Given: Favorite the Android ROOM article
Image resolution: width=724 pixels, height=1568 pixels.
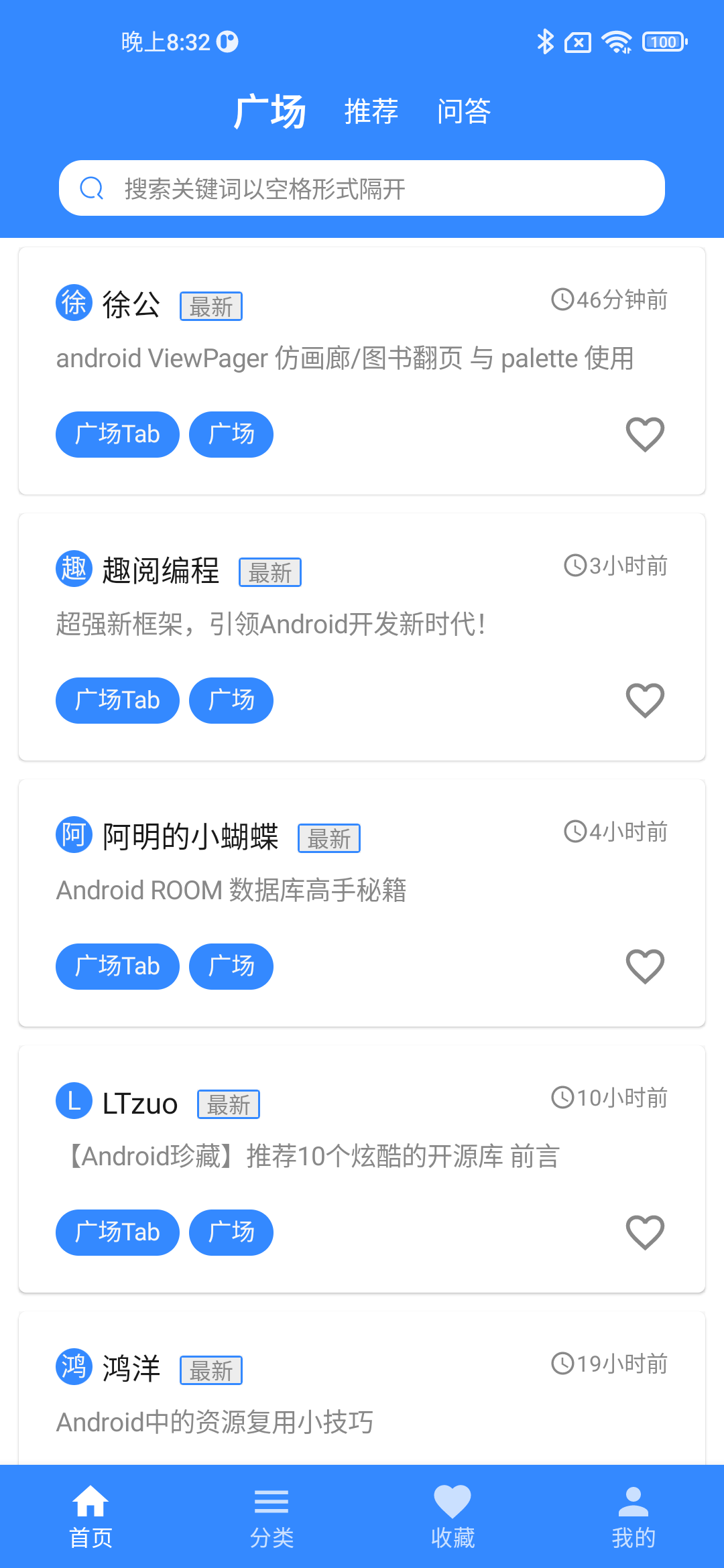Looking at the screenshot, I should (x=644, y=966).
